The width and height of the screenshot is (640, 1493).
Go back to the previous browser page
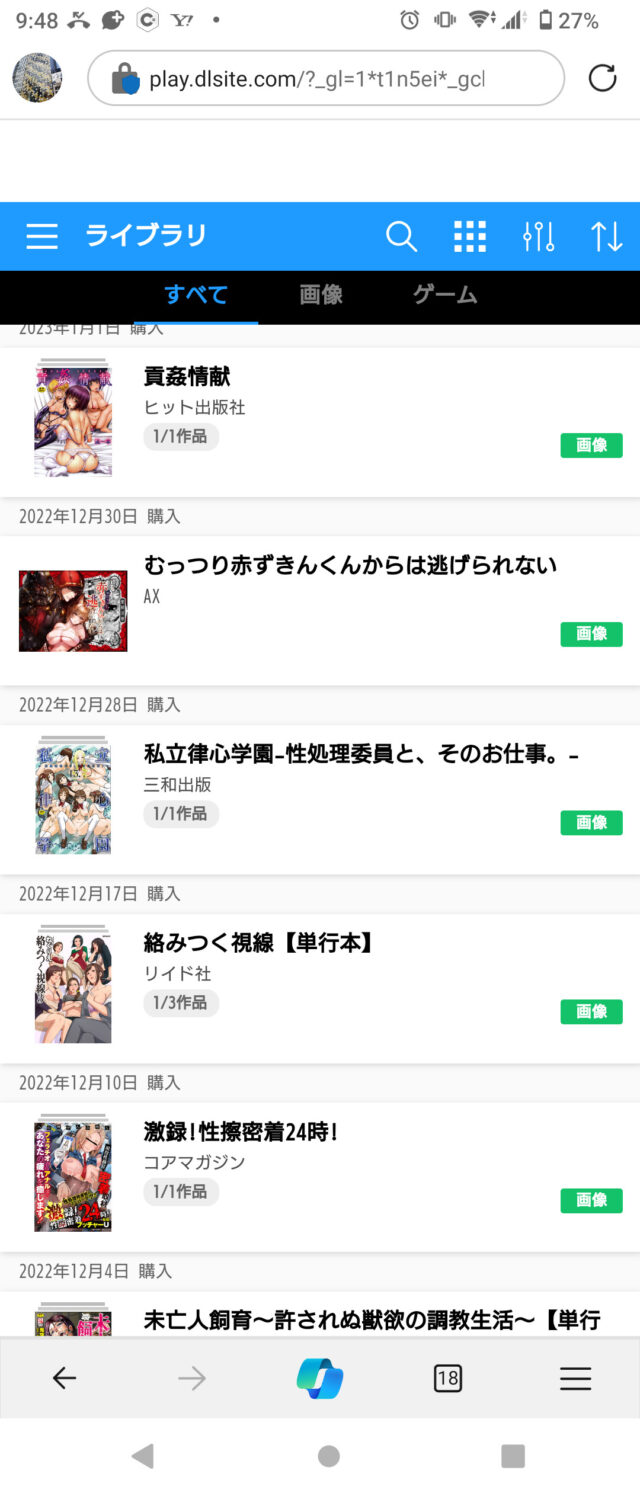pos(64,1378)
